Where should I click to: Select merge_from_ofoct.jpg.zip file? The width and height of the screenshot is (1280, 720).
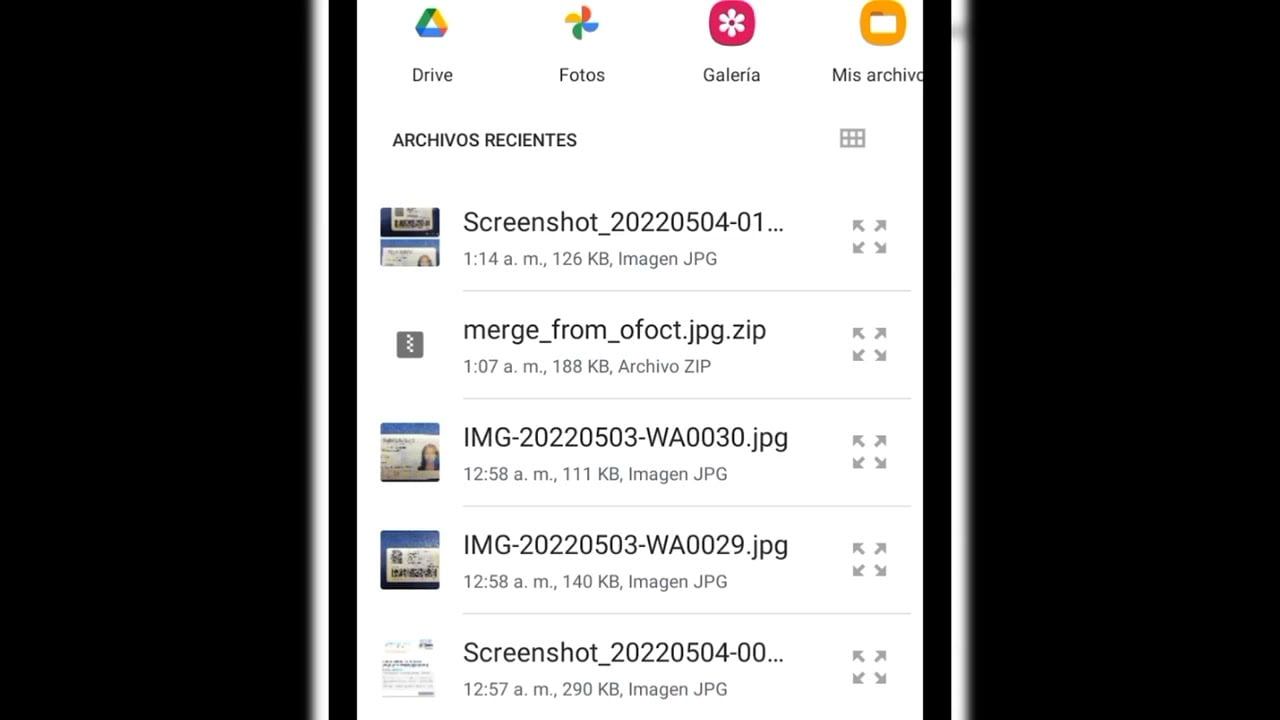point(614,345)
